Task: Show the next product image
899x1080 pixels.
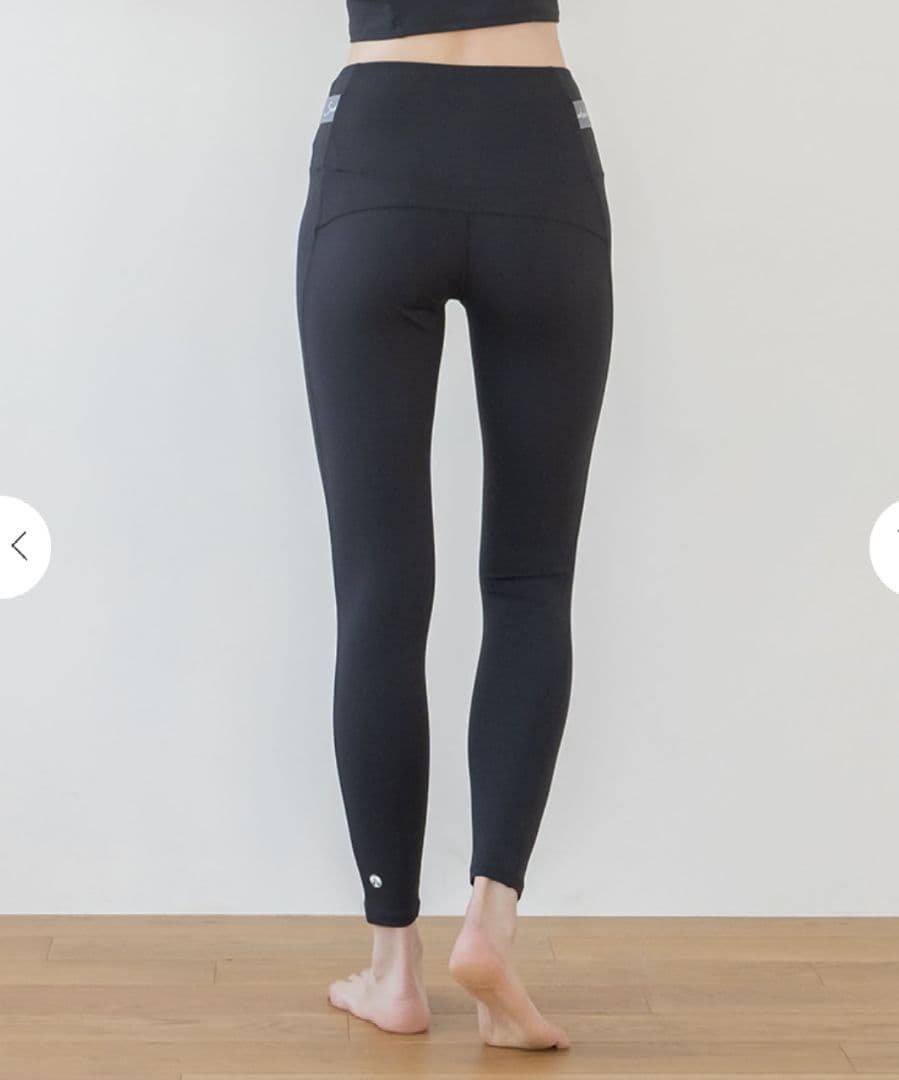Action: click(x=885, y=546)
